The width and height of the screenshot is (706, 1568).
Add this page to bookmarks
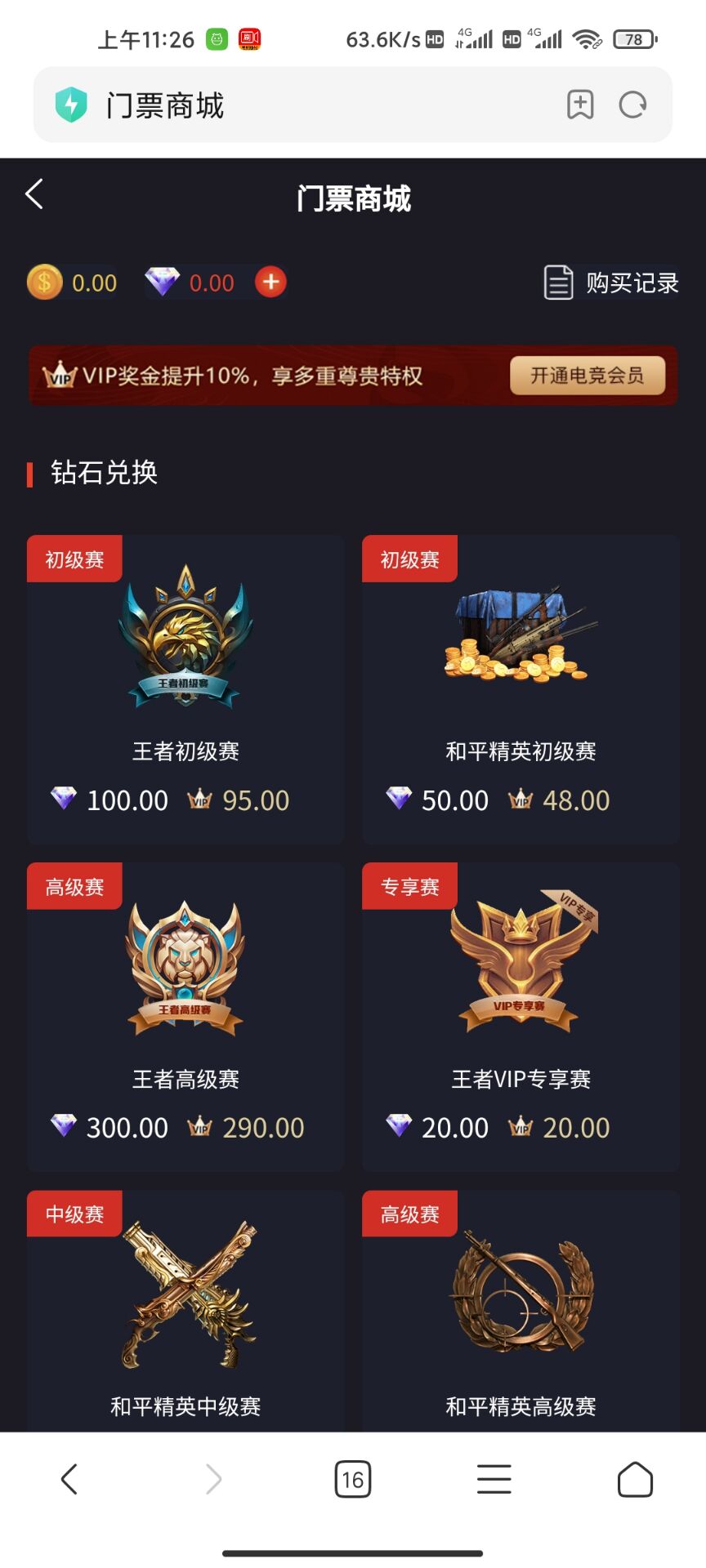580,105
